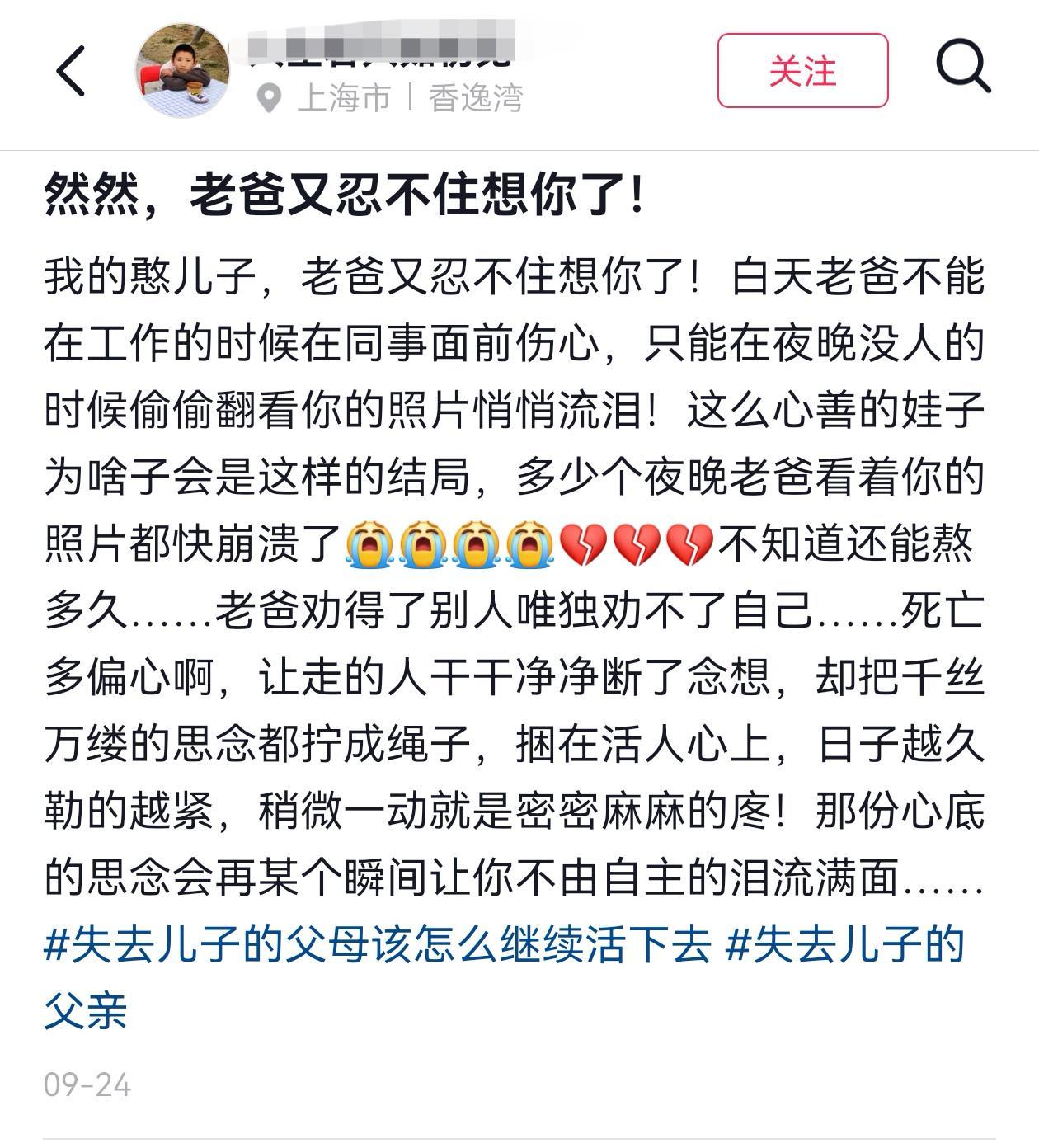Open hashtag #失去儿子的父亲
1039x1148 pixels.
(x=844, y=944)
